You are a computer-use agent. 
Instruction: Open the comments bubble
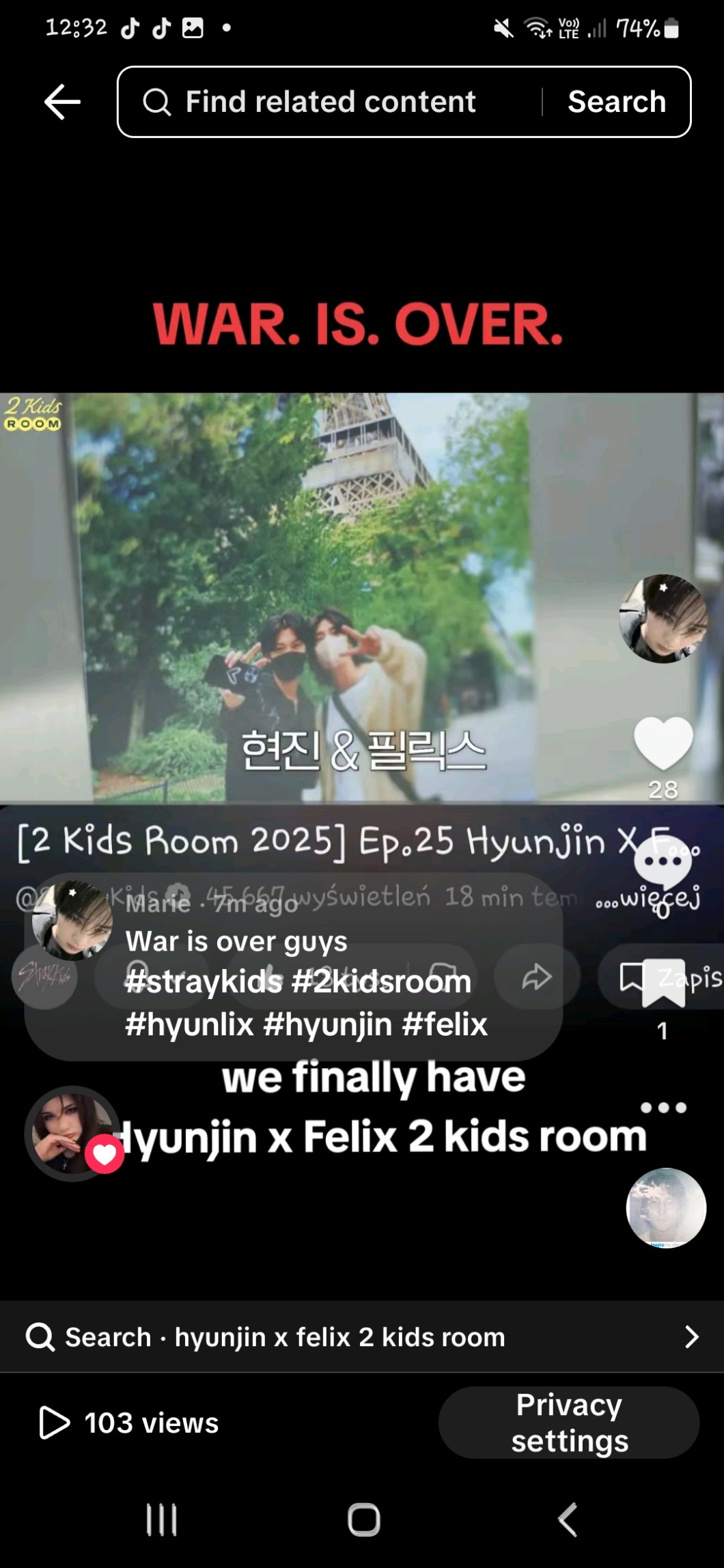click(x=663, y=862)
